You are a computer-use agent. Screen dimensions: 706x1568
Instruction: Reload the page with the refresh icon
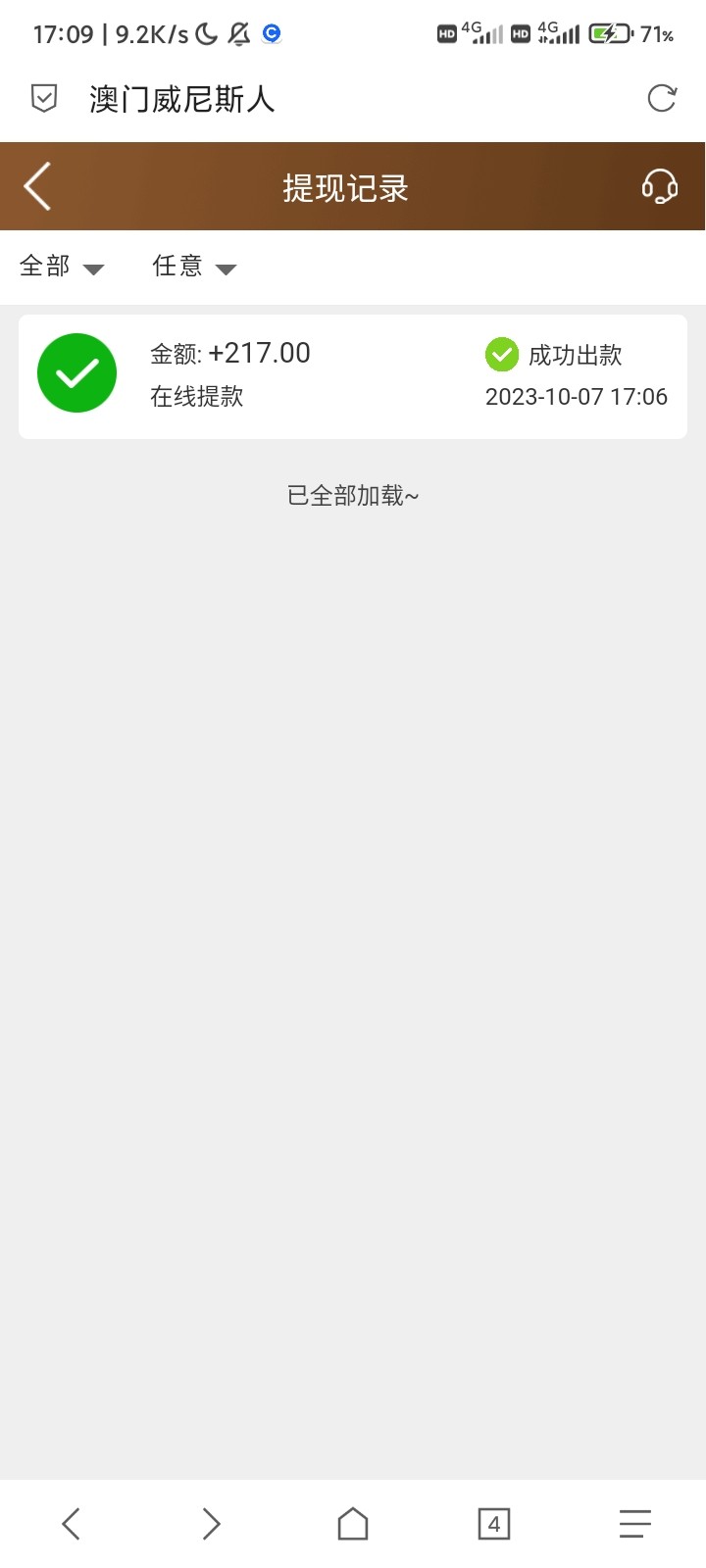tap(662, 98)
